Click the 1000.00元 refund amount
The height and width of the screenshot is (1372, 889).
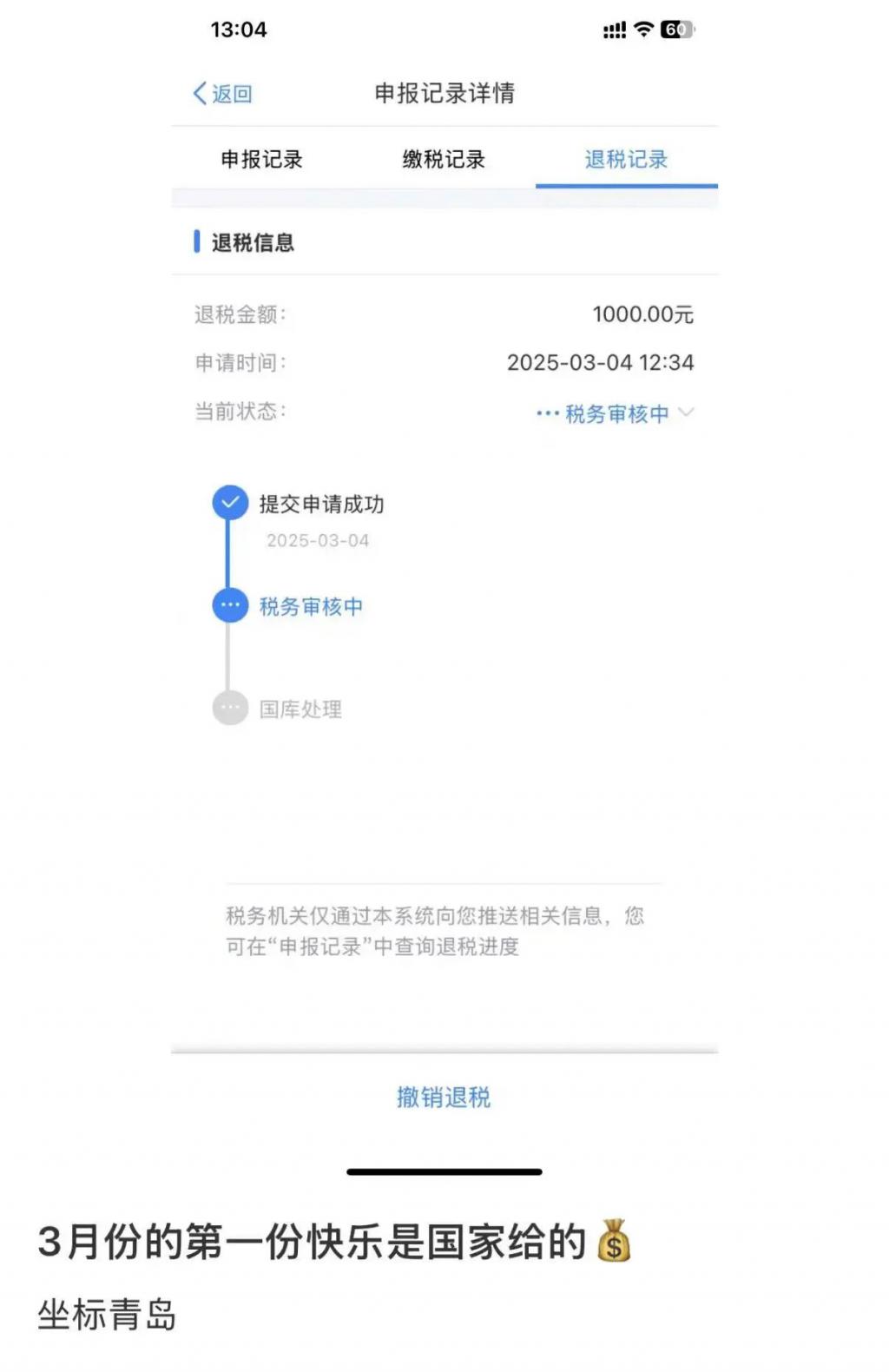(x=642, y=316)
